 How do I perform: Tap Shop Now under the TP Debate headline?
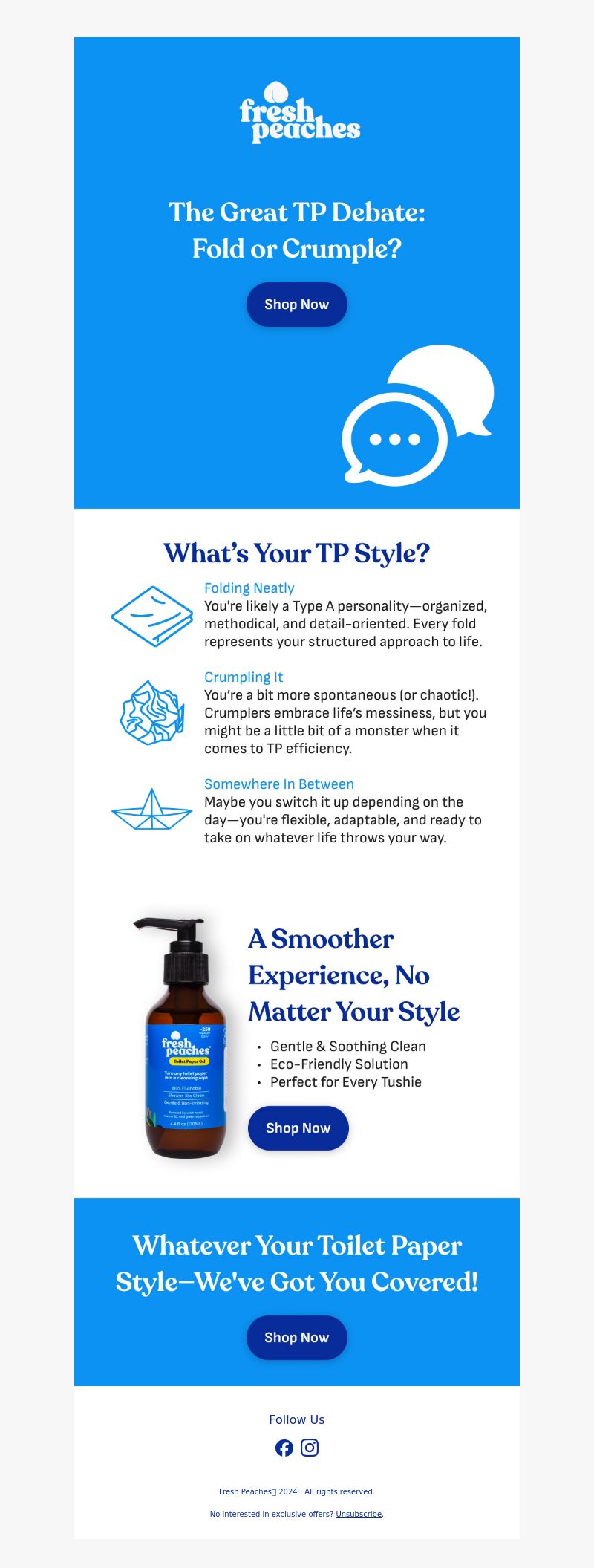click(x=297, y=305)
